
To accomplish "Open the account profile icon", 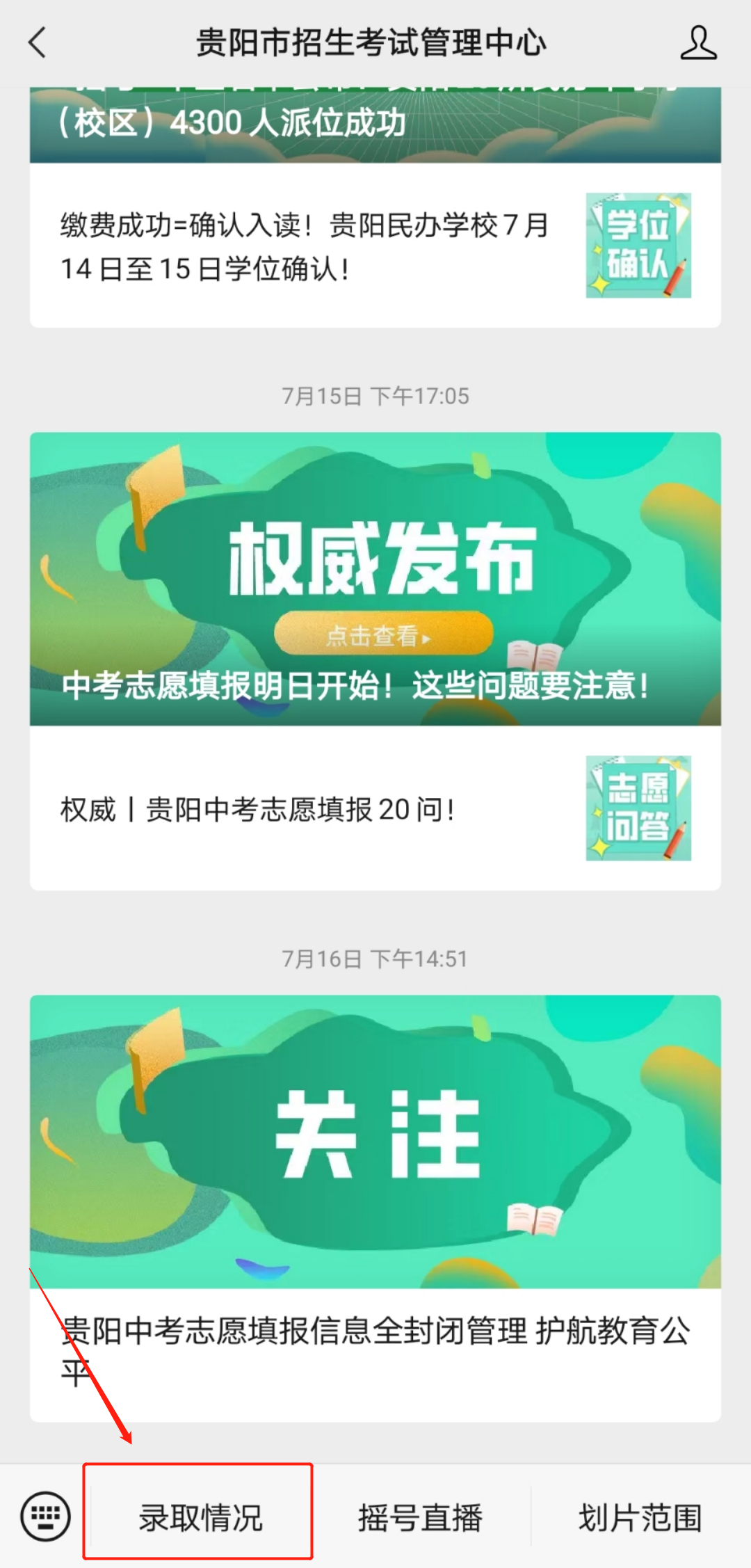I will pos(697,43).
